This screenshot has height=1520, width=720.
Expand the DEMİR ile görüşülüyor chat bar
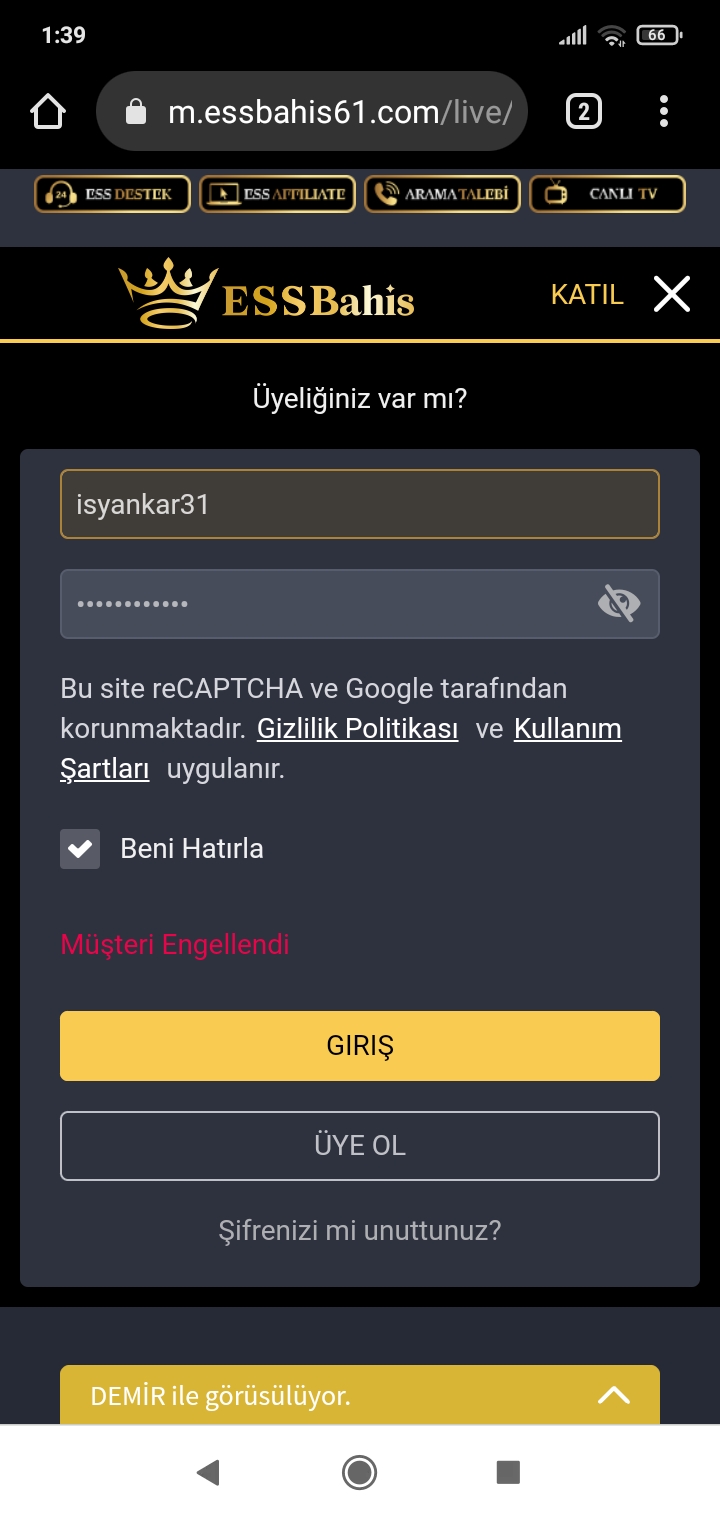tap(360, 1395)
